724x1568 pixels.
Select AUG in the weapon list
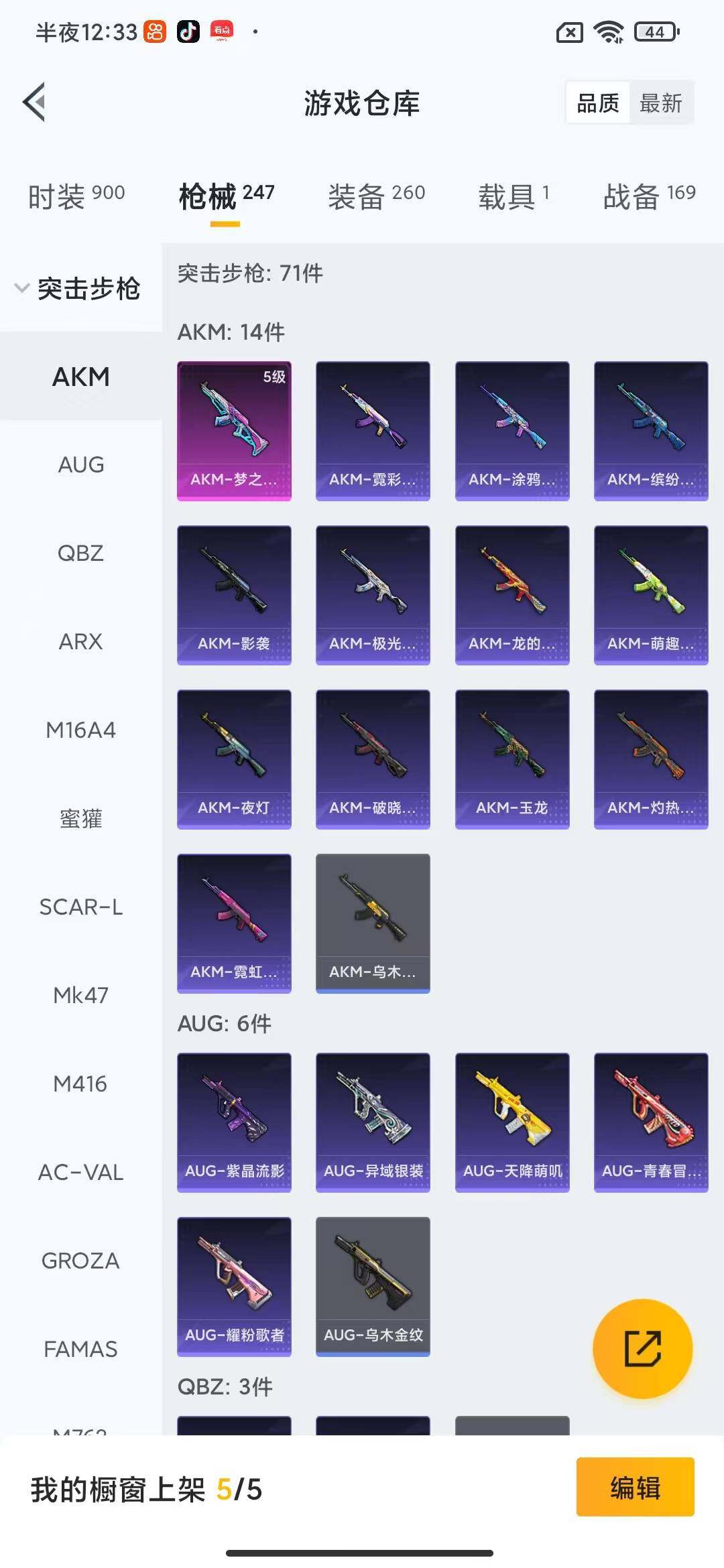tap(81, 464)
